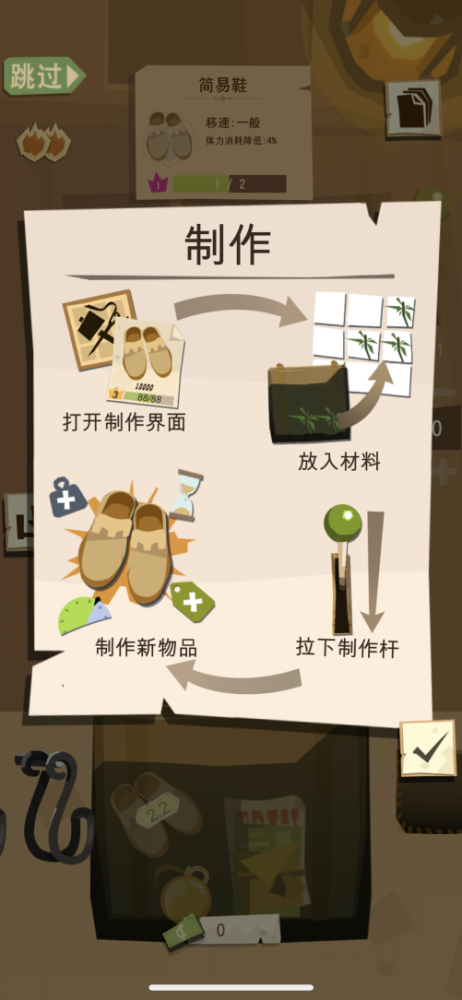Tap the 跳过 skip button
This screenshot has width=462, height=1000.
(x=45, y=77)
